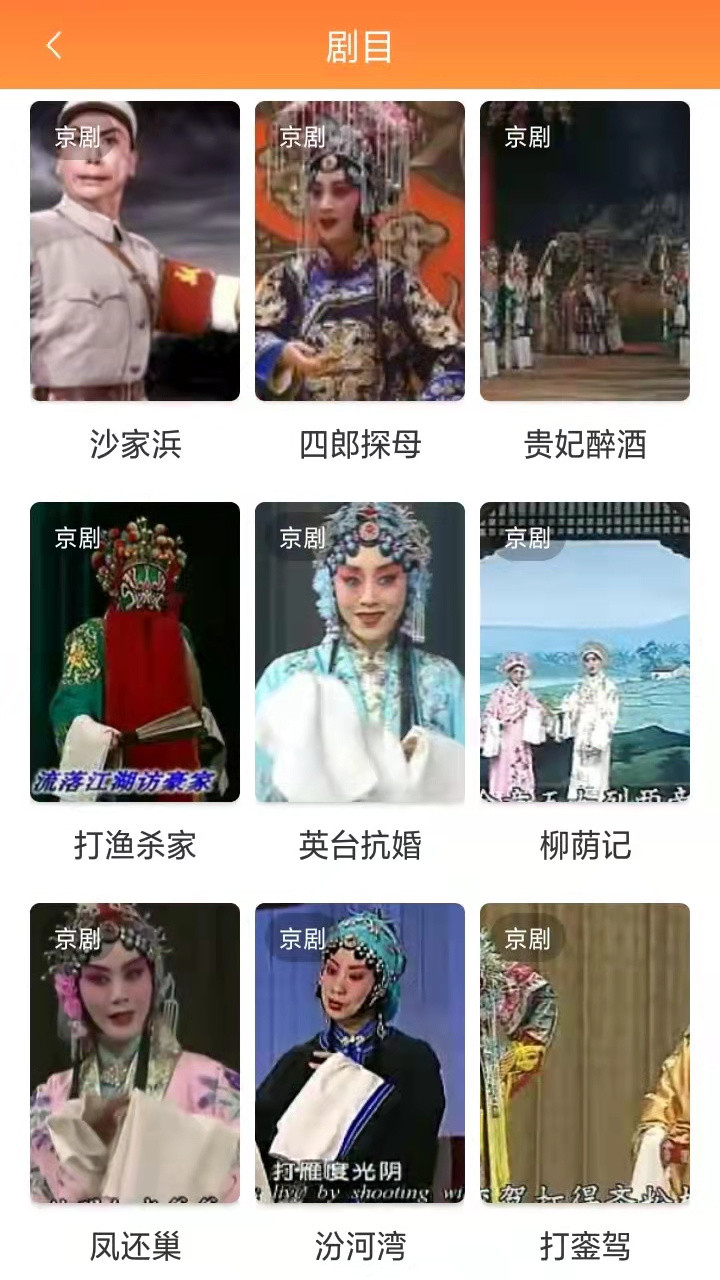Select the 凤还巢 title label

click(x=135, y=1248)
